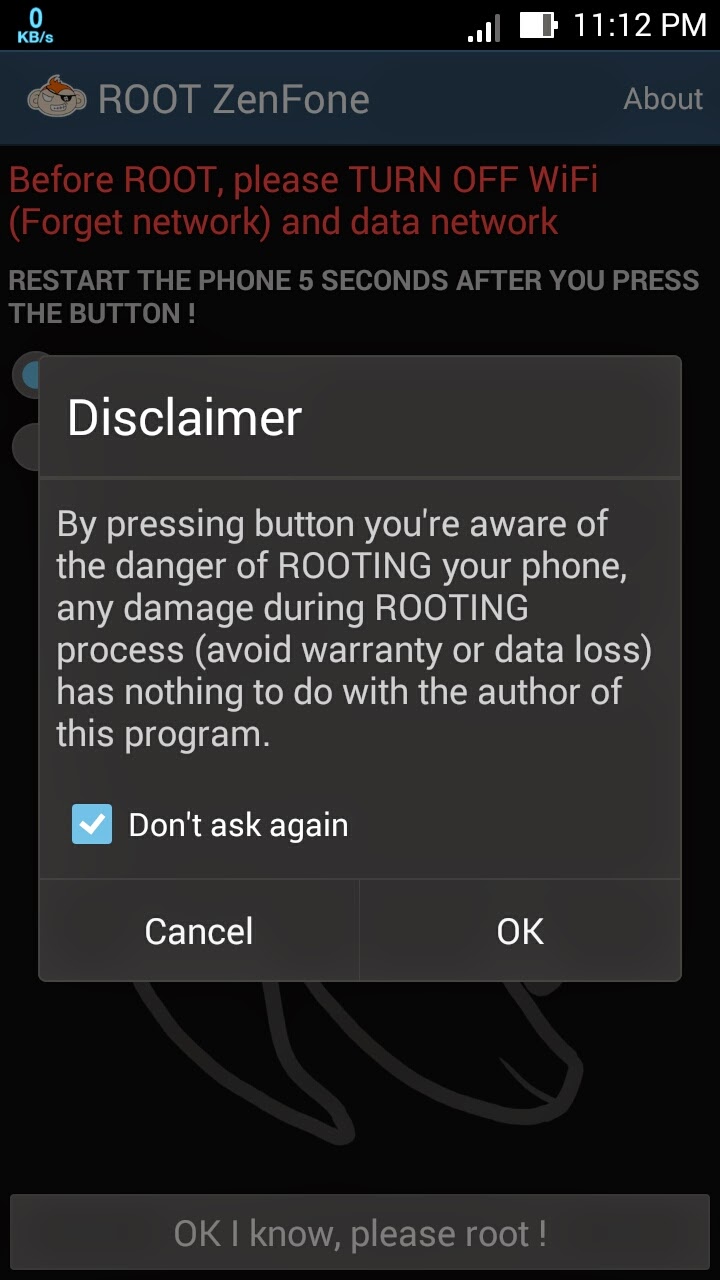Viewport: 720px width, 1280px height.
Task: Confirm the disclaimer with OK
Action: point(520,931)
